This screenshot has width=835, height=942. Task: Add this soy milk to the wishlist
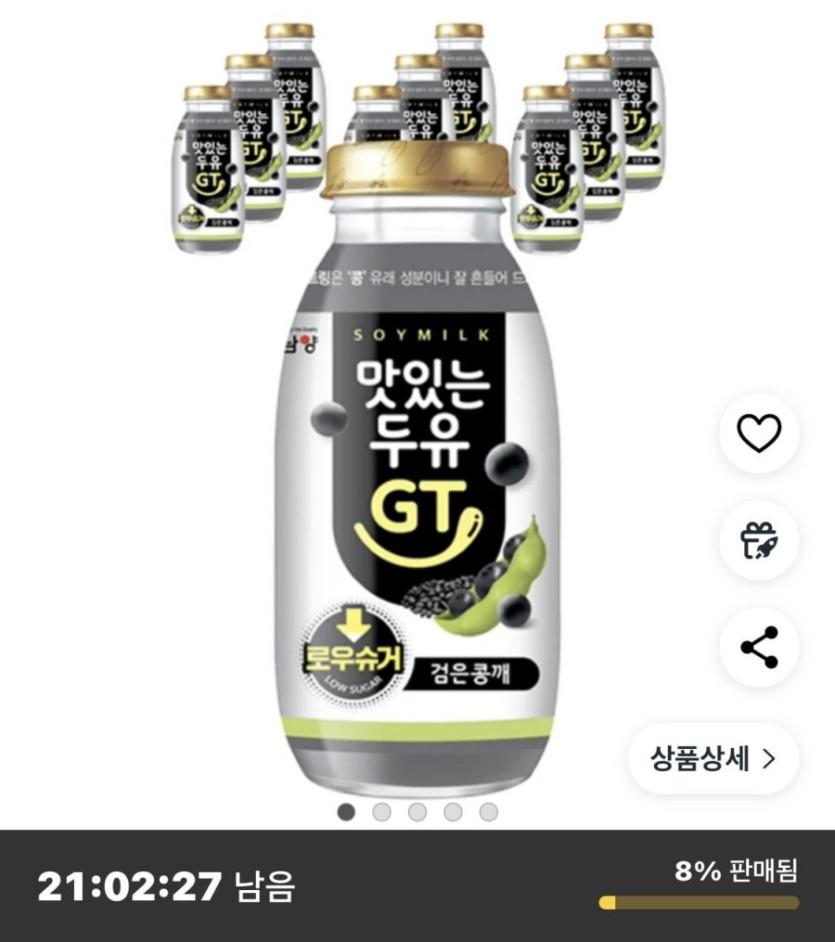(x=759, y=433)
